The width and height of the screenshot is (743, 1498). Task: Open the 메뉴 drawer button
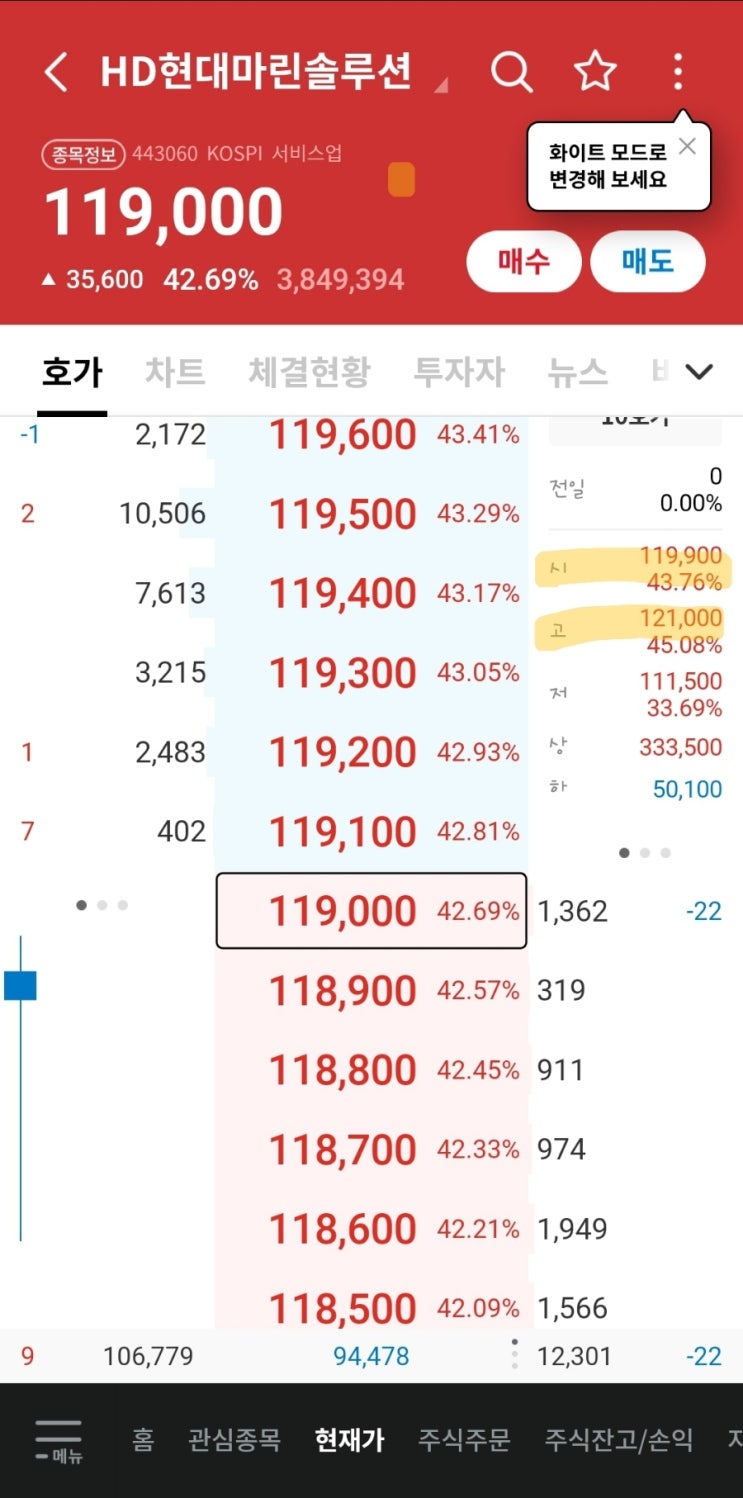click(59, 1441)
